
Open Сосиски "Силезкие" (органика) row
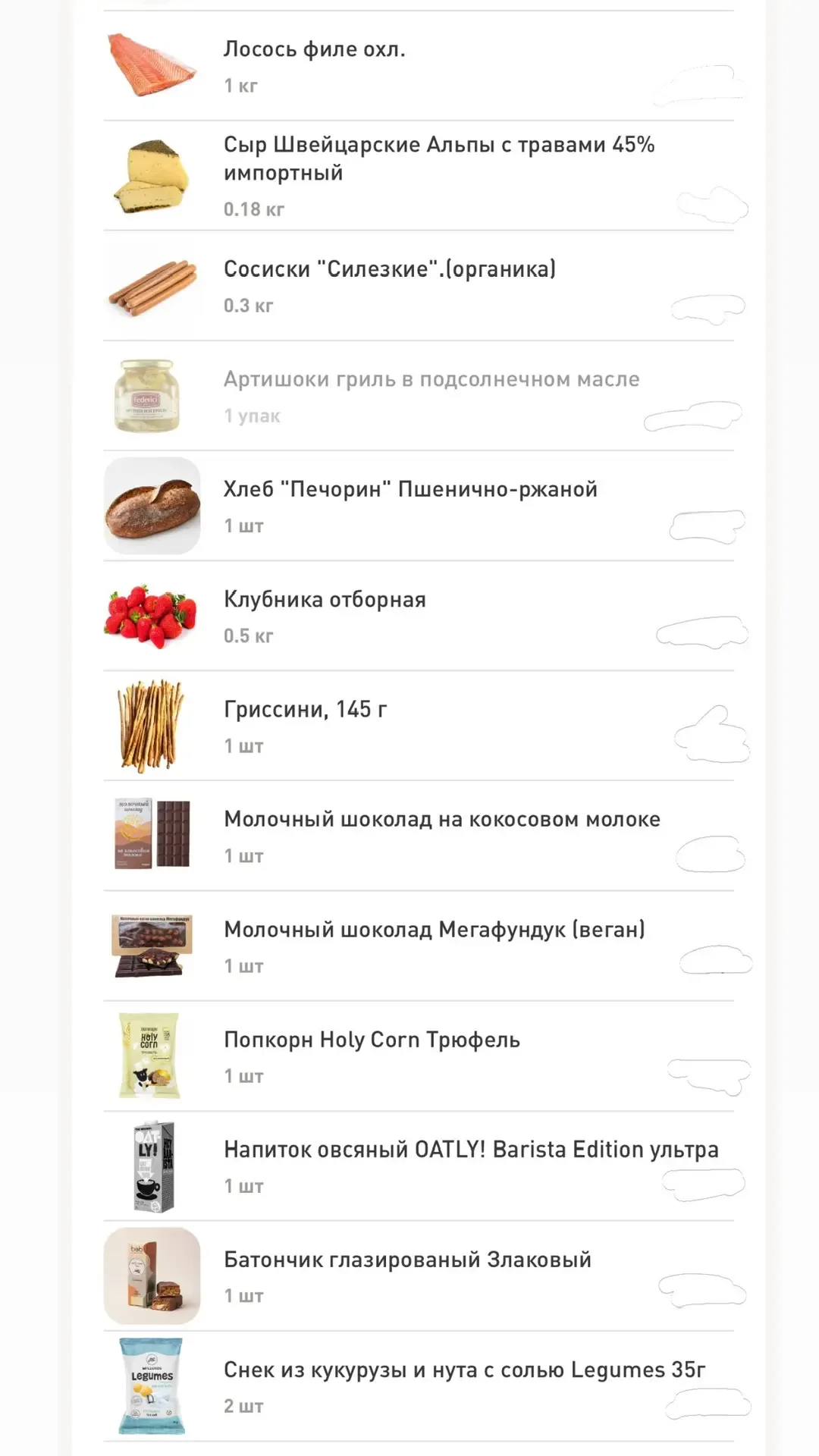[x=389, y=269]
